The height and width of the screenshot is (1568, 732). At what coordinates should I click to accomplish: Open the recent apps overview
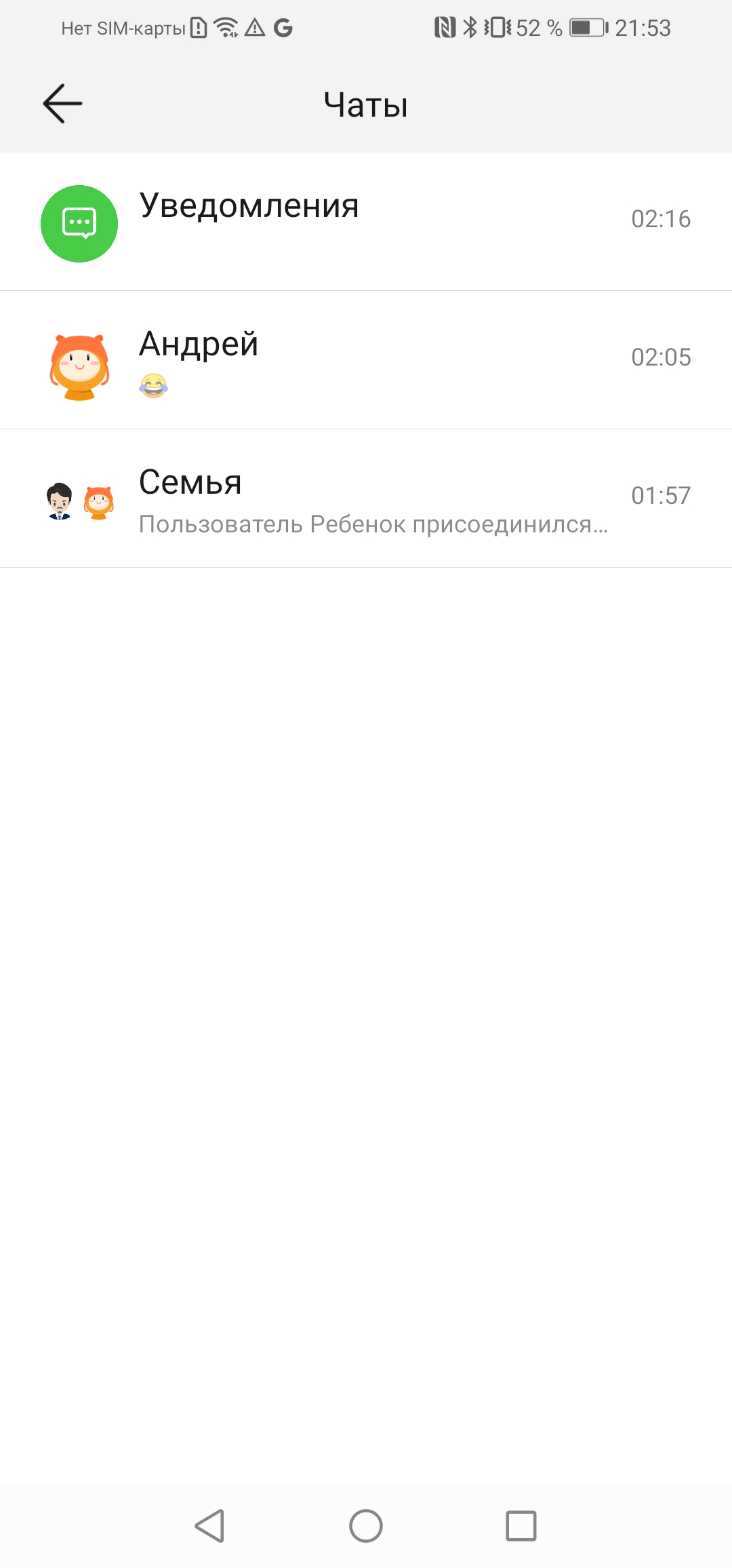521,1526
